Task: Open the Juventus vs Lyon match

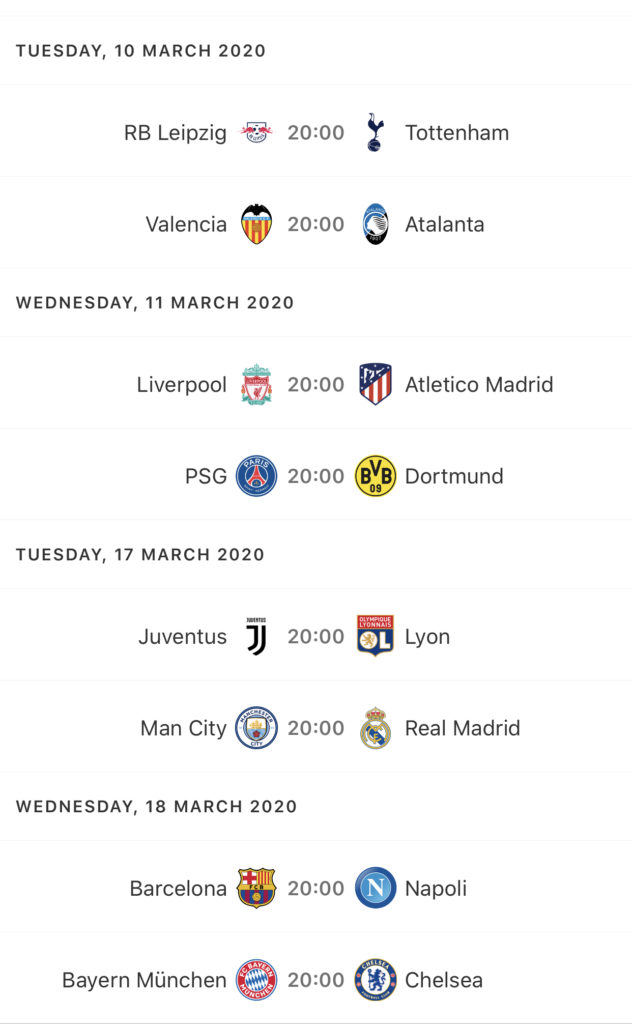Action: [316, 635]
